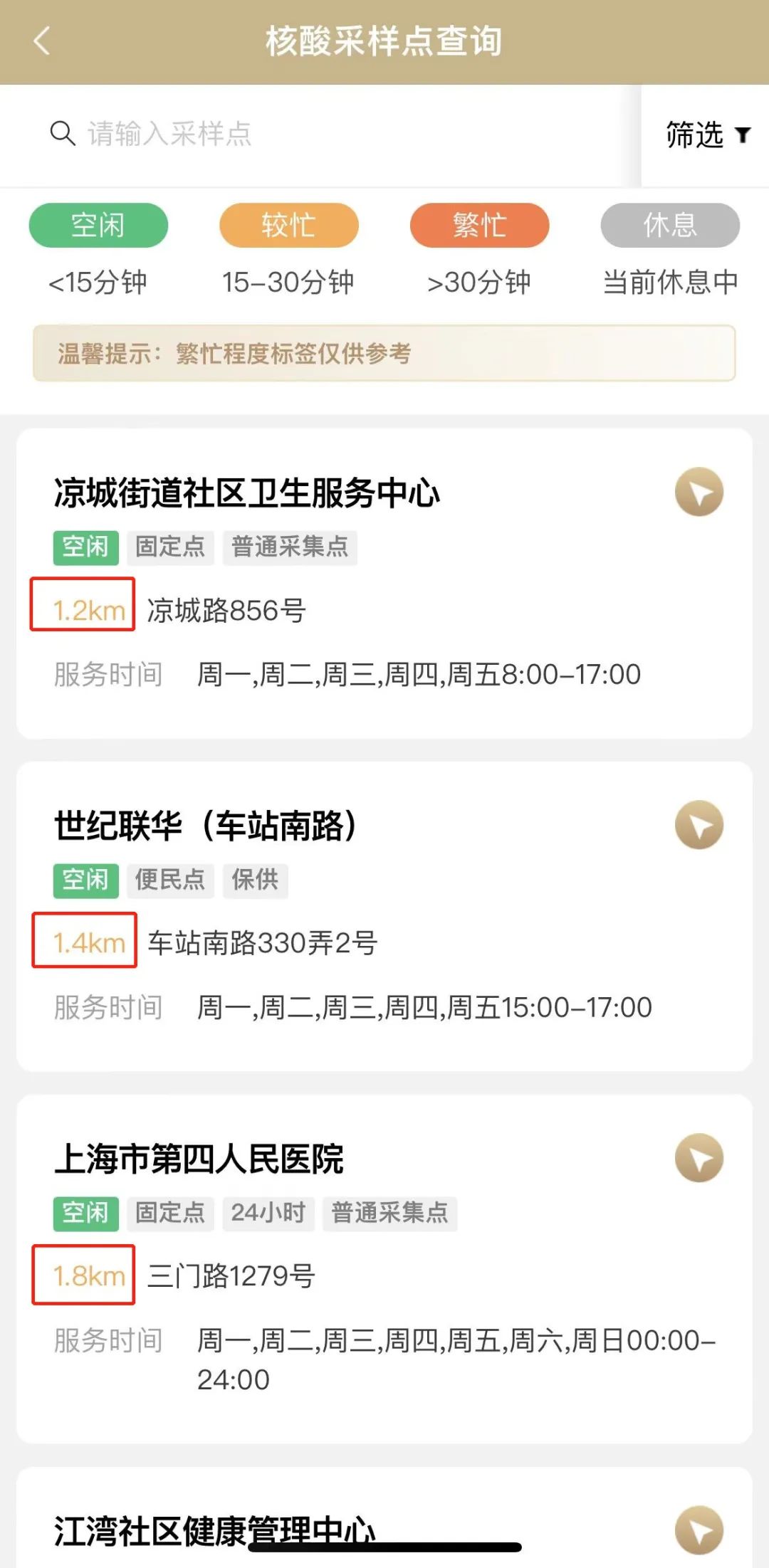
Task: Toggle the red 繁忙 status filter
Action: point(478,226)
